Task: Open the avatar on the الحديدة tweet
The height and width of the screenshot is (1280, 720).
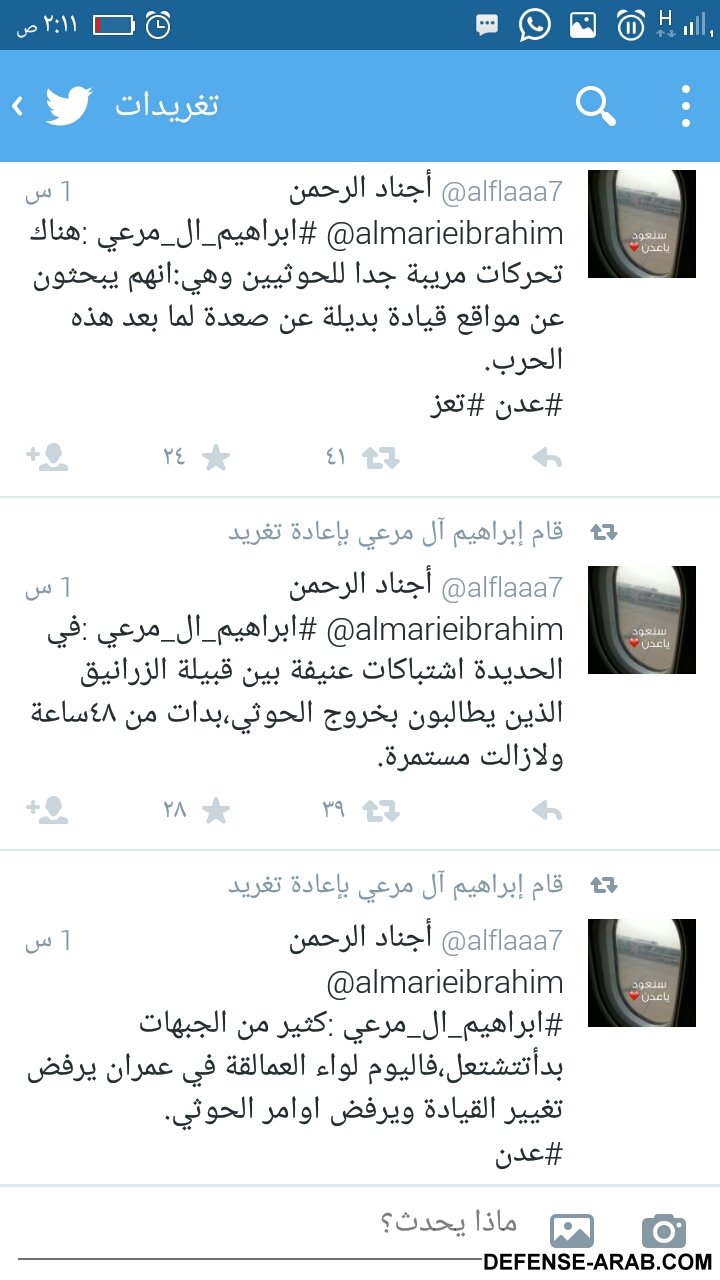Action: 641,620
